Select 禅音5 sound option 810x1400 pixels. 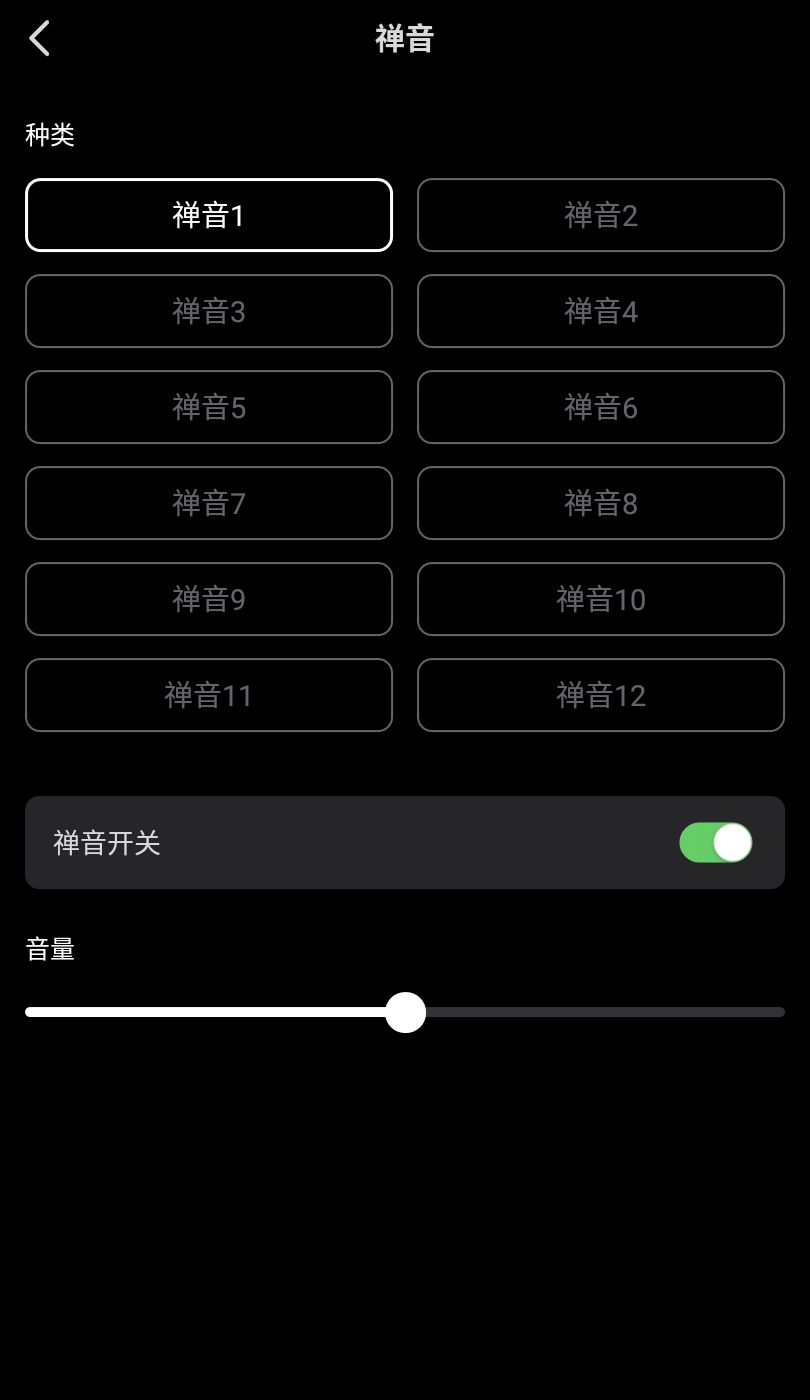coord(209,407)
